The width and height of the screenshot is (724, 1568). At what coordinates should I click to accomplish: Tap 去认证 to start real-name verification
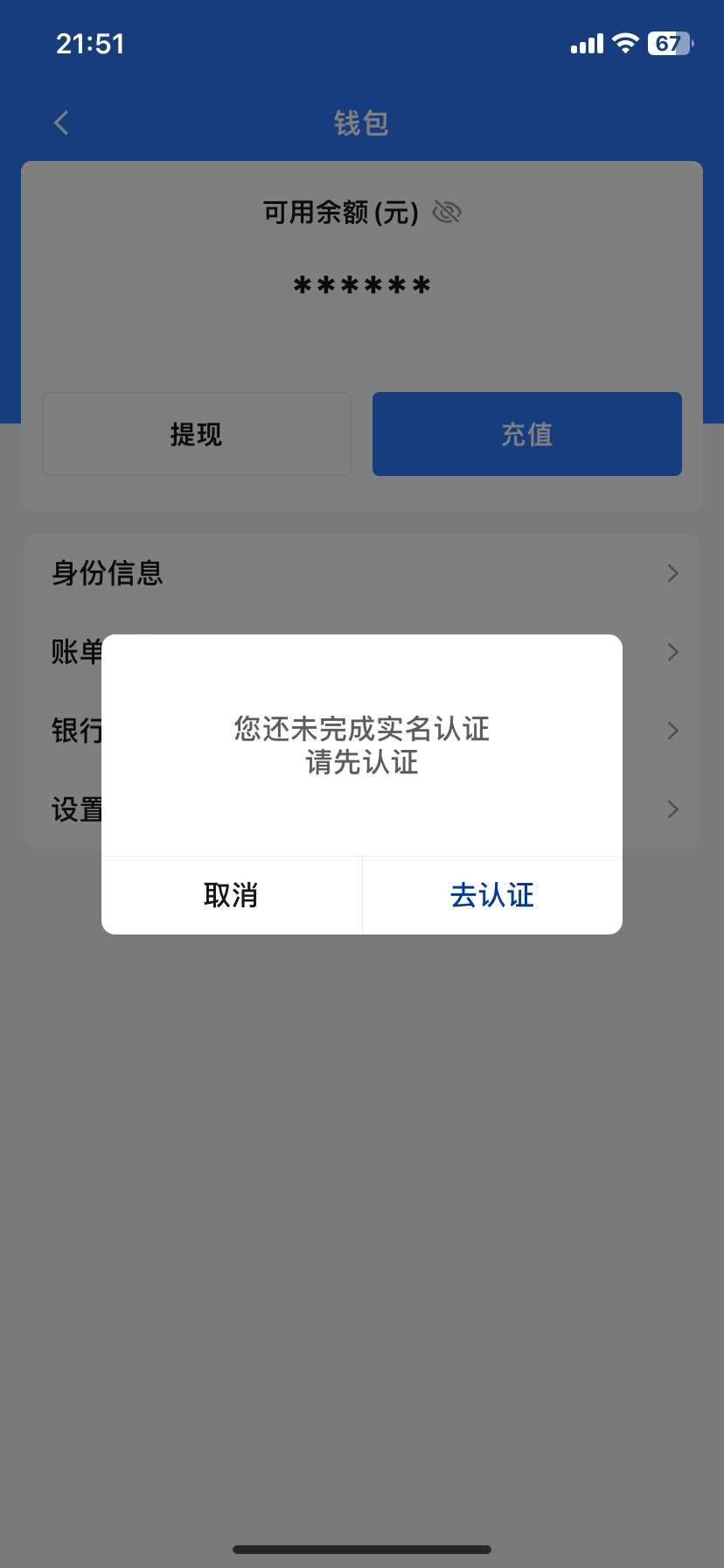tap(492, 895)
